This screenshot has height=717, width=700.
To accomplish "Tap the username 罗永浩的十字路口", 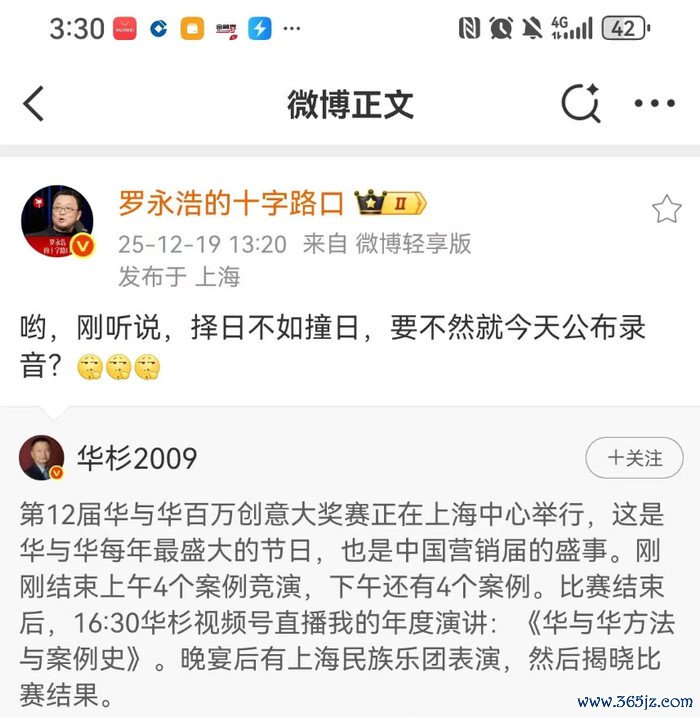I will [231, 203].
